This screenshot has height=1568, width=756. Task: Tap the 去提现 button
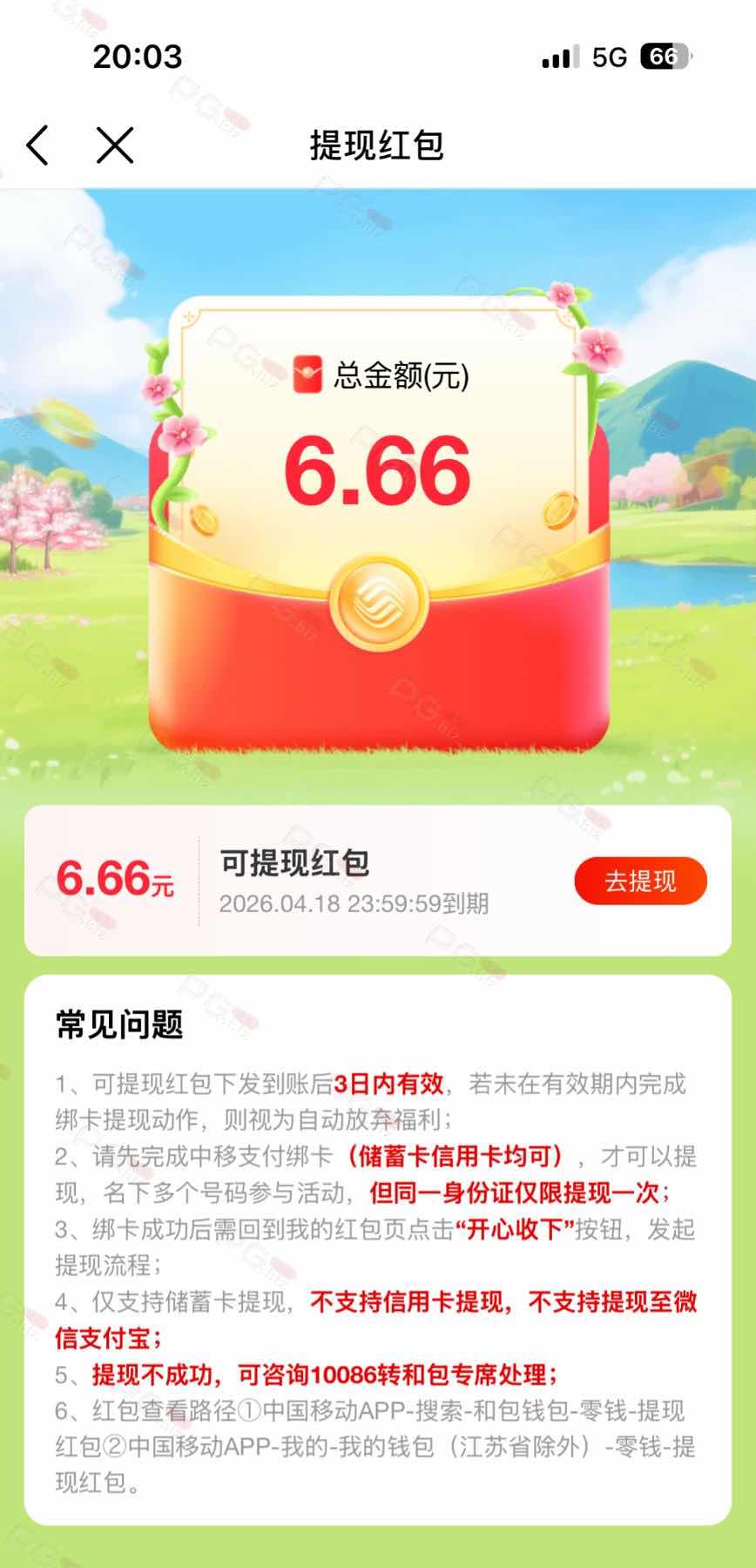click(x=640, y=881)
